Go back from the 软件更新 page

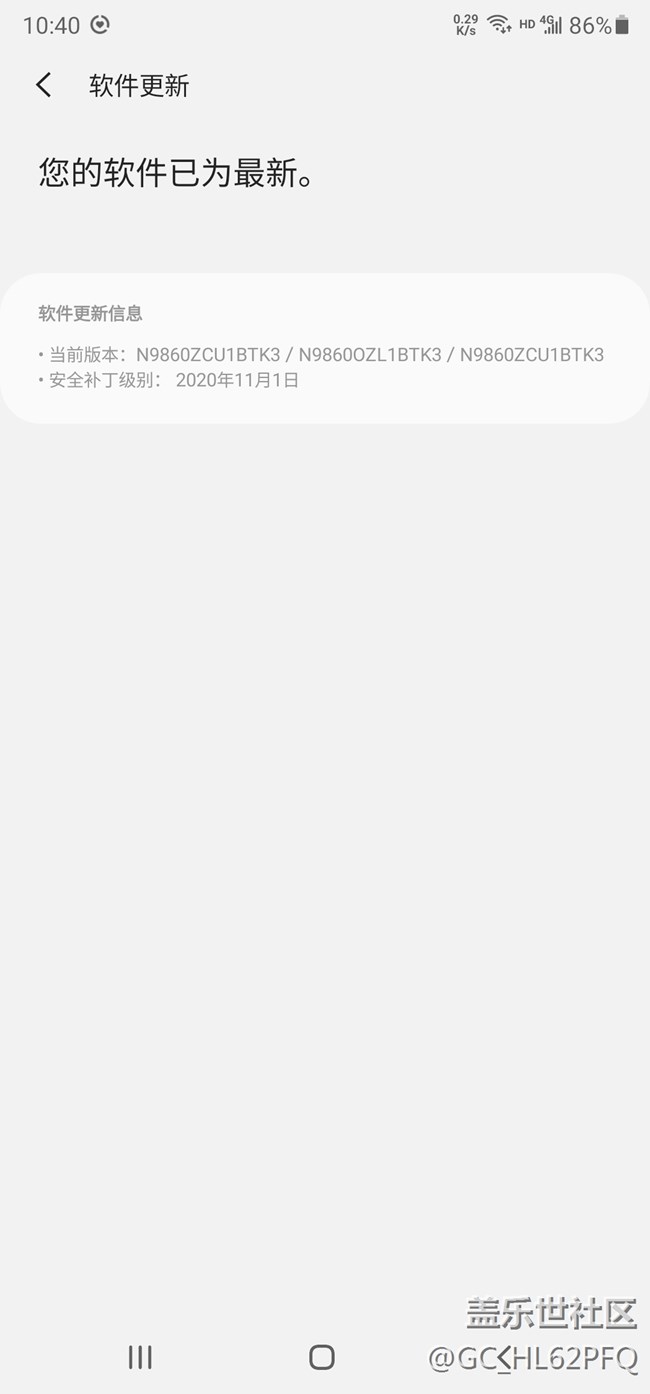[44, 85]
